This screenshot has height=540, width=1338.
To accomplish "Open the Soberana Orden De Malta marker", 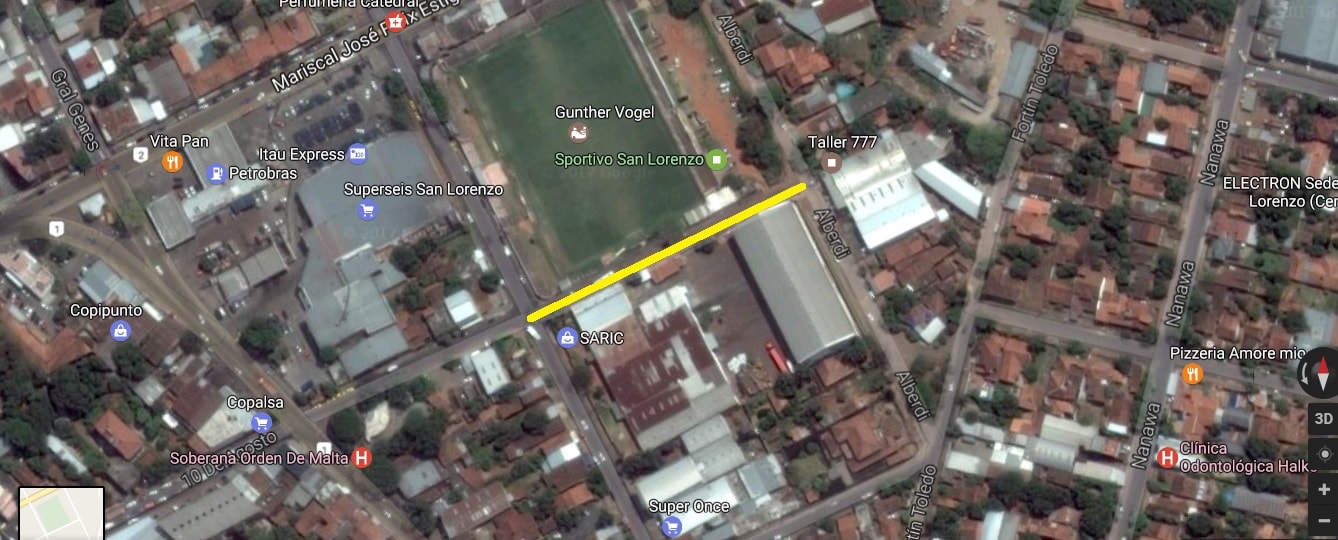I will (362, 458).
